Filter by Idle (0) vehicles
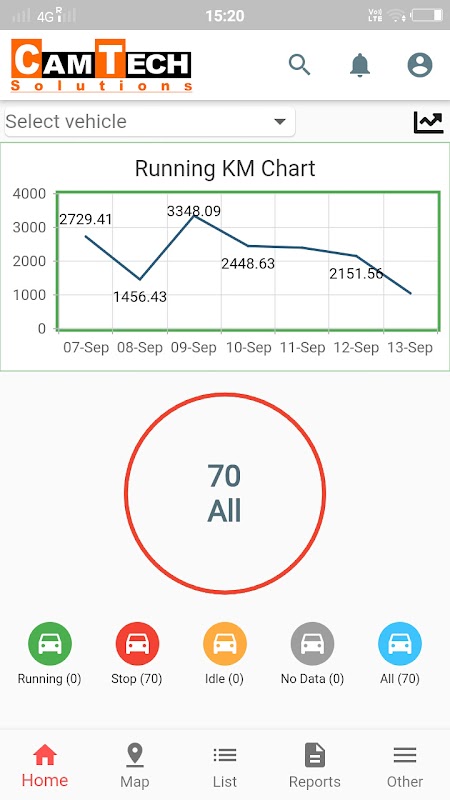Viewport: 450px width, 800px height. [224, 655]
